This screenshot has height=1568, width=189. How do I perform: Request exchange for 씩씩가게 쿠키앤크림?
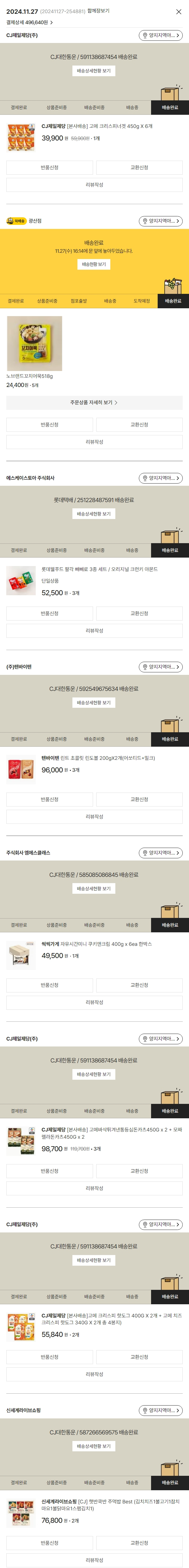139,985
